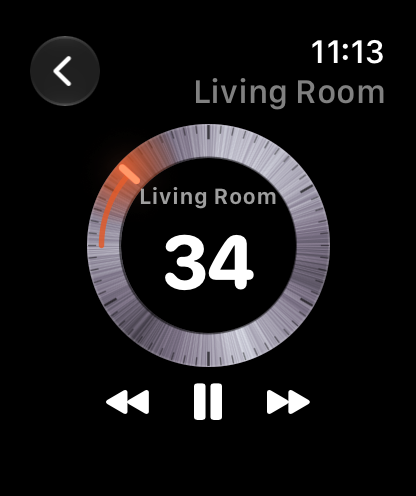The width and height of the screenshot is (416, 496).
Task: Skip to the next track
Action: (x=288, y=402)
